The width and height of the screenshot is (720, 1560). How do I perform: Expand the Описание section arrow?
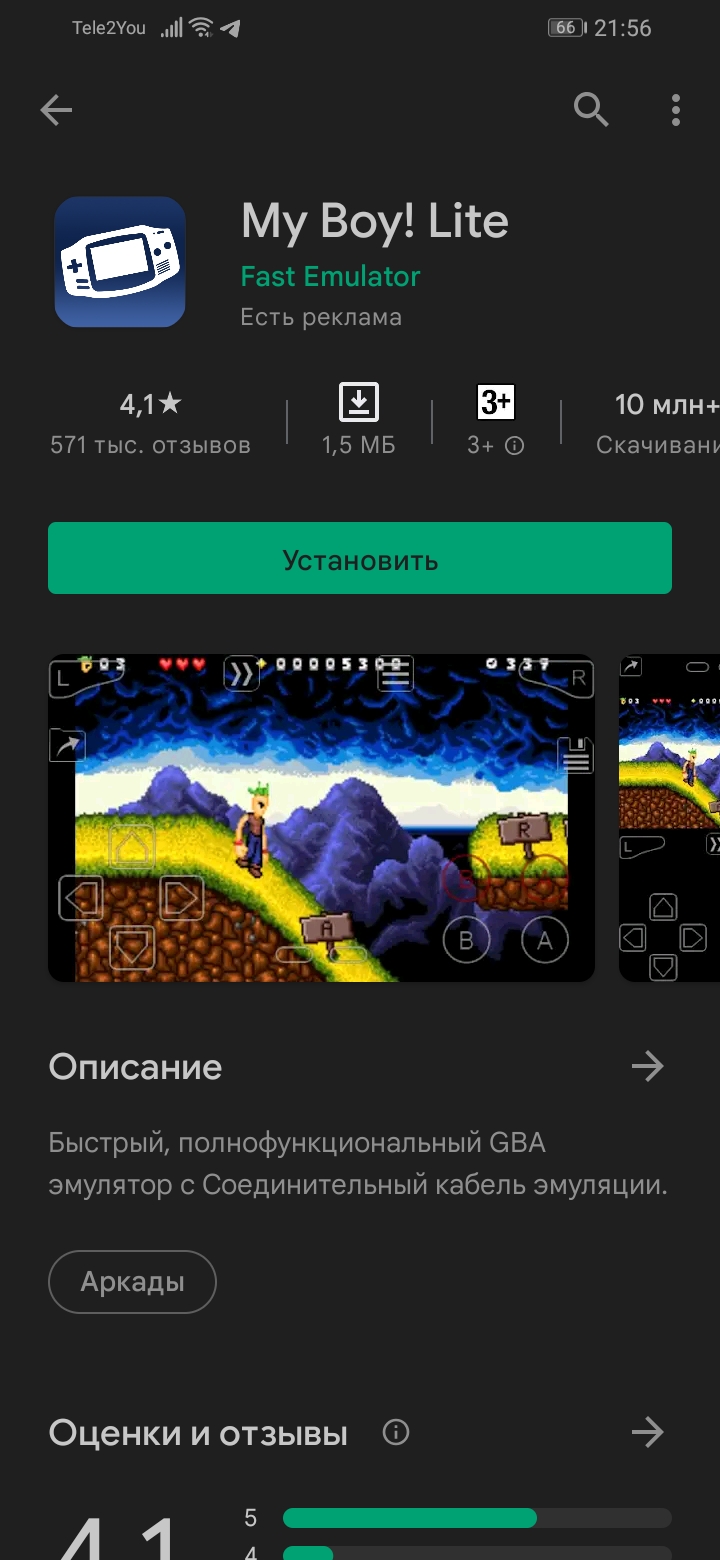point(647,1066)
